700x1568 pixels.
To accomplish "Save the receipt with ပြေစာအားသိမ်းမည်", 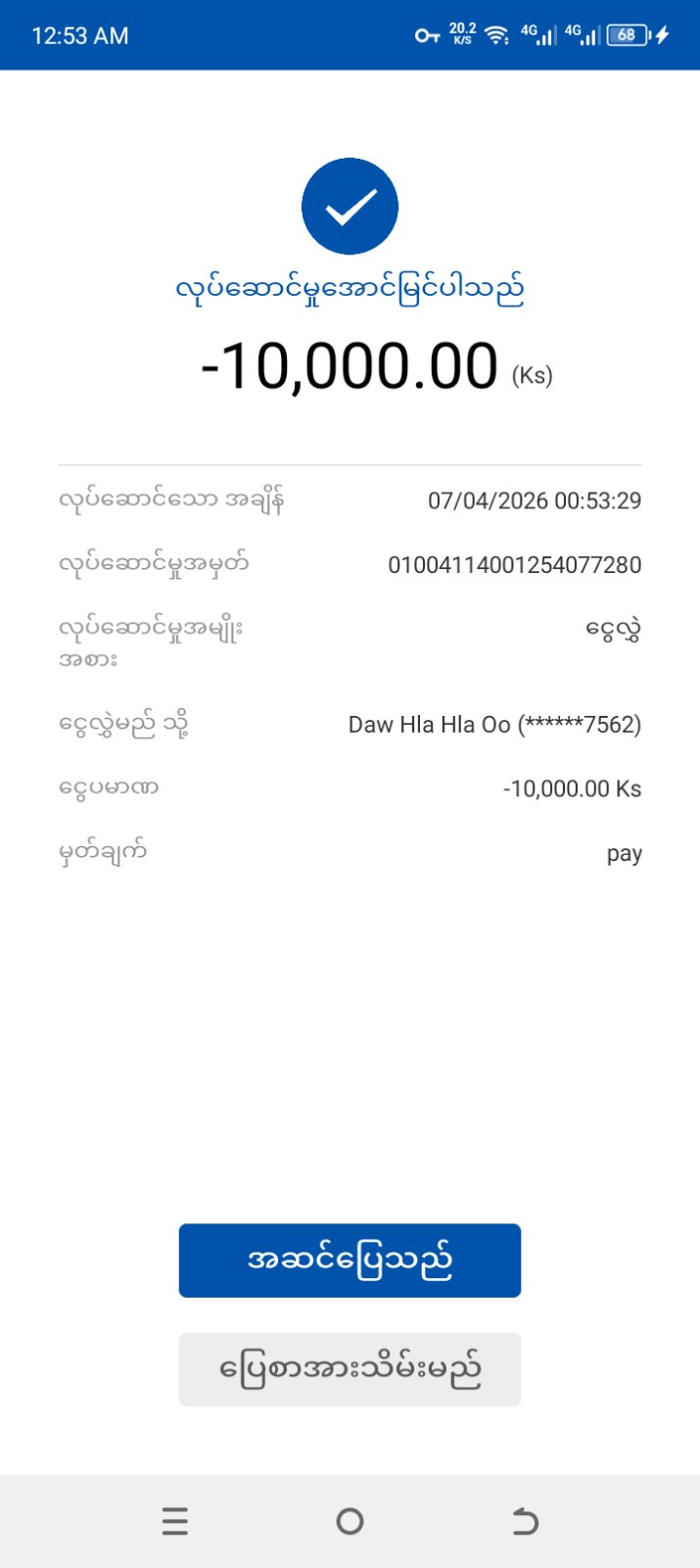I will (x=350, y=1369).
